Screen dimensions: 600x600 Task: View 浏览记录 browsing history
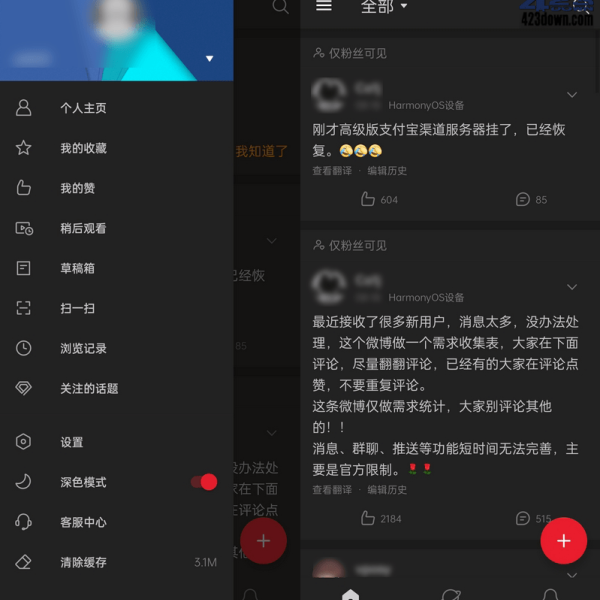point(83,348)
